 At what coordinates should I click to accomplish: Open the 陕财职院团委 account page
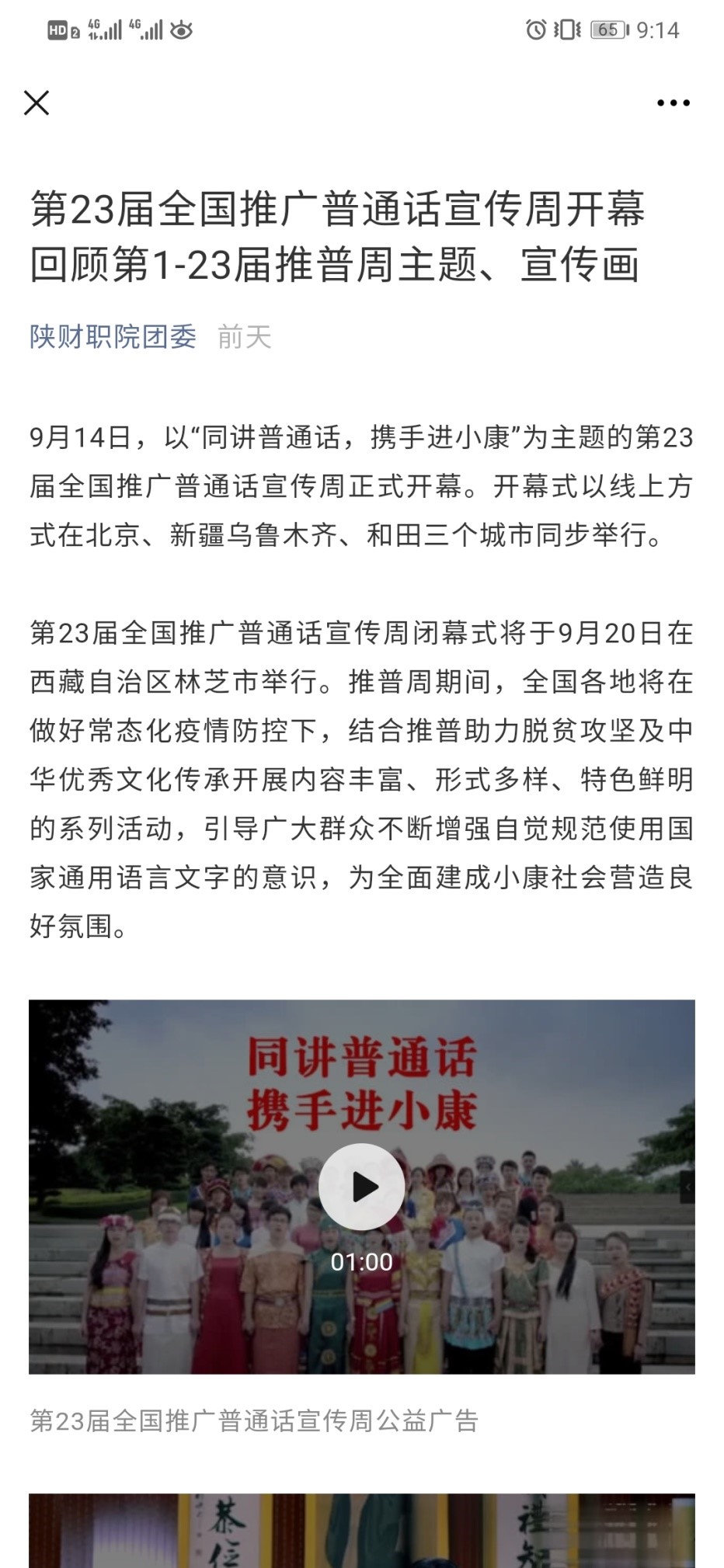click(113, 337)
